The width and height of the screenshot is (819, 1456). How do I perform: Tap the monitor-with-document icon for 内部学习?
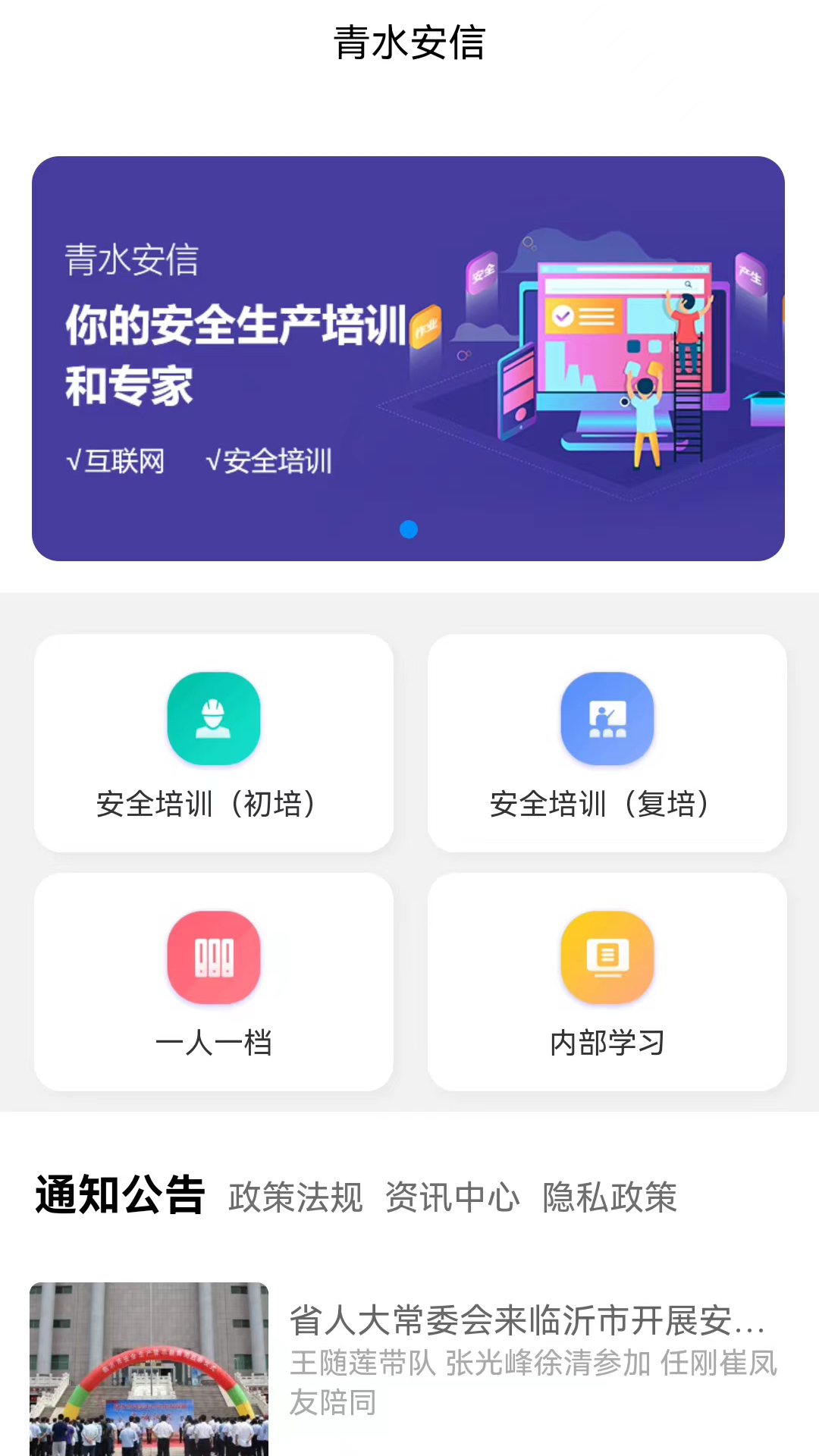point(607,957)
